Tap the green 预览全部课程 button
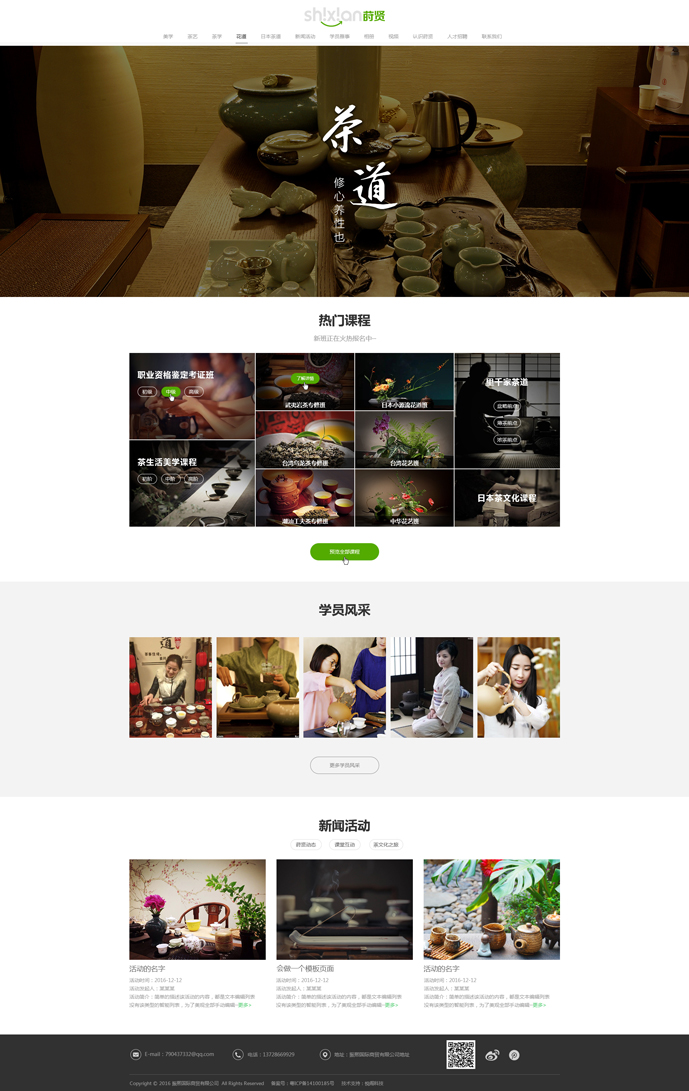Viewport: 689px width, 1091px height. click(x=344, y=552)
